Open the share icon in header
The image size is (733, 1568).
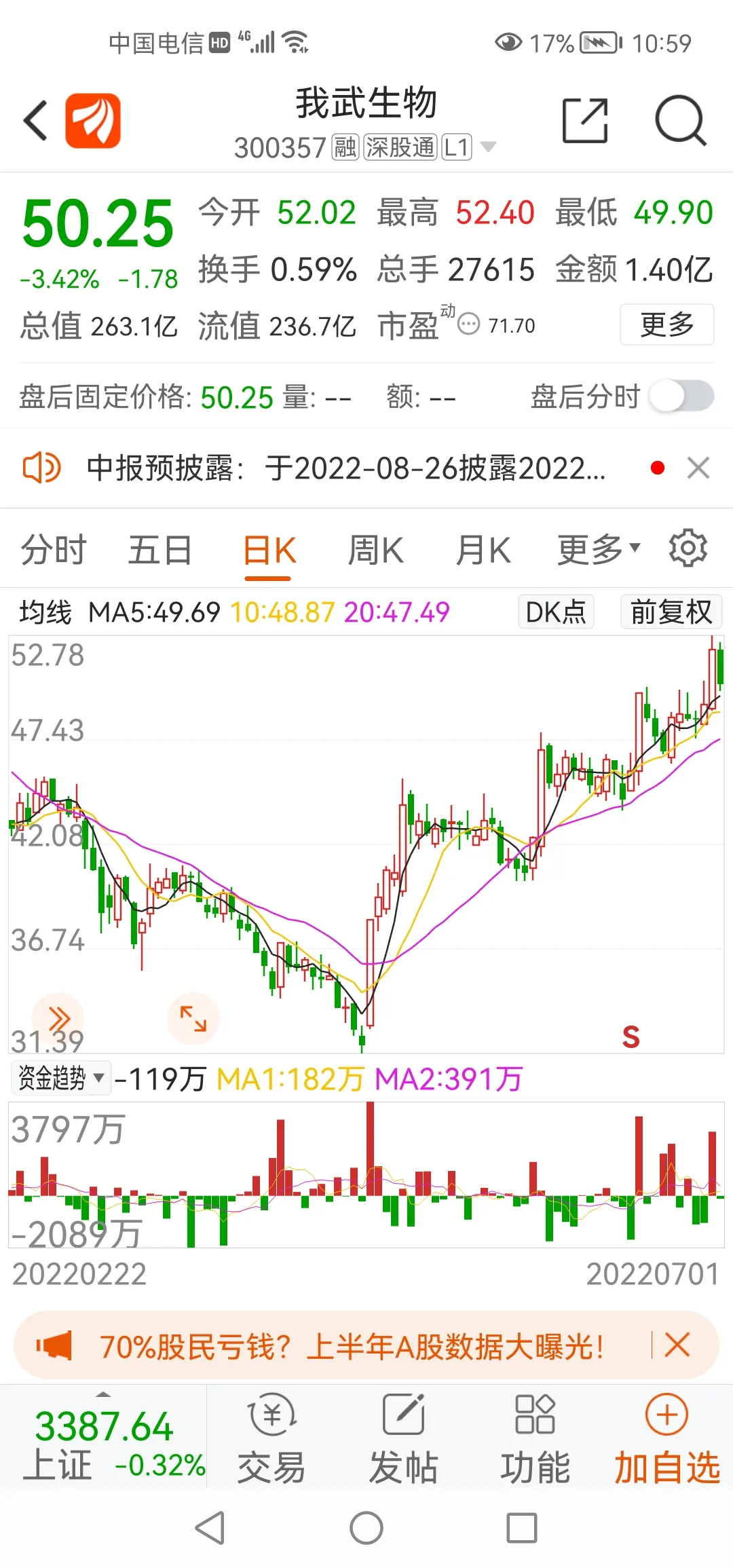585,121
